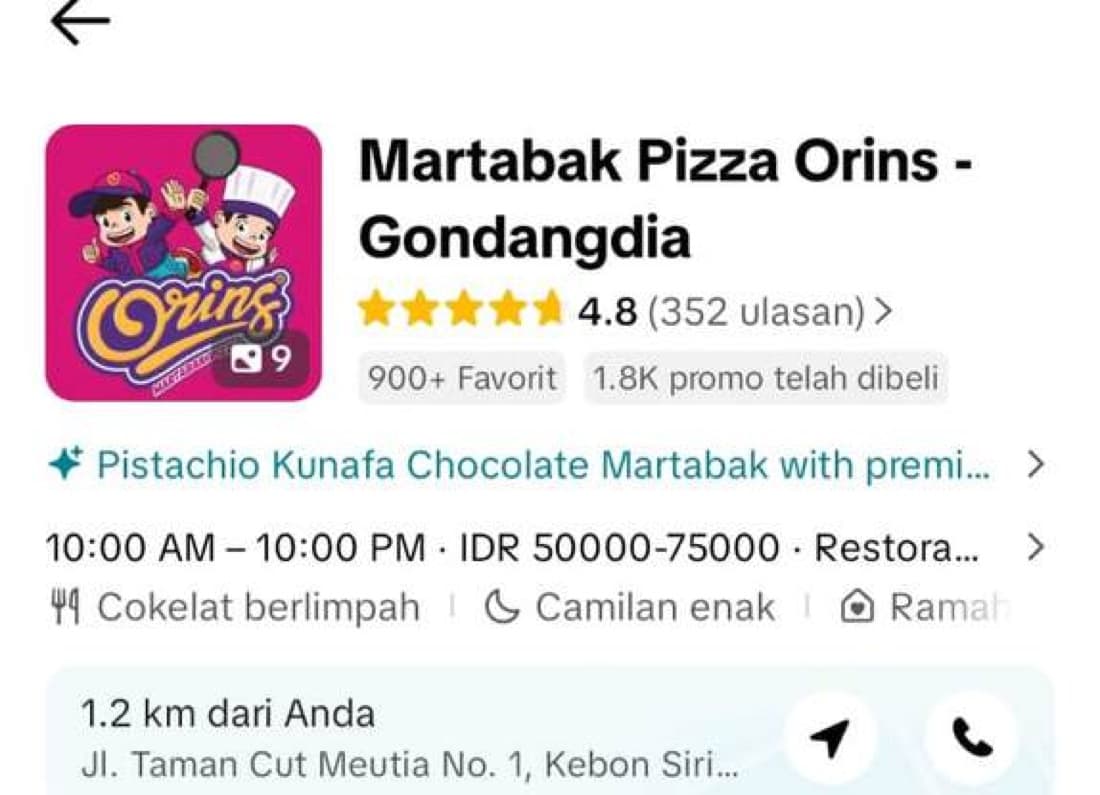Image resolution: width=1100 pixels, height=795 pixels.
Task: Go back using the back arrow
Action: [80, 22]
